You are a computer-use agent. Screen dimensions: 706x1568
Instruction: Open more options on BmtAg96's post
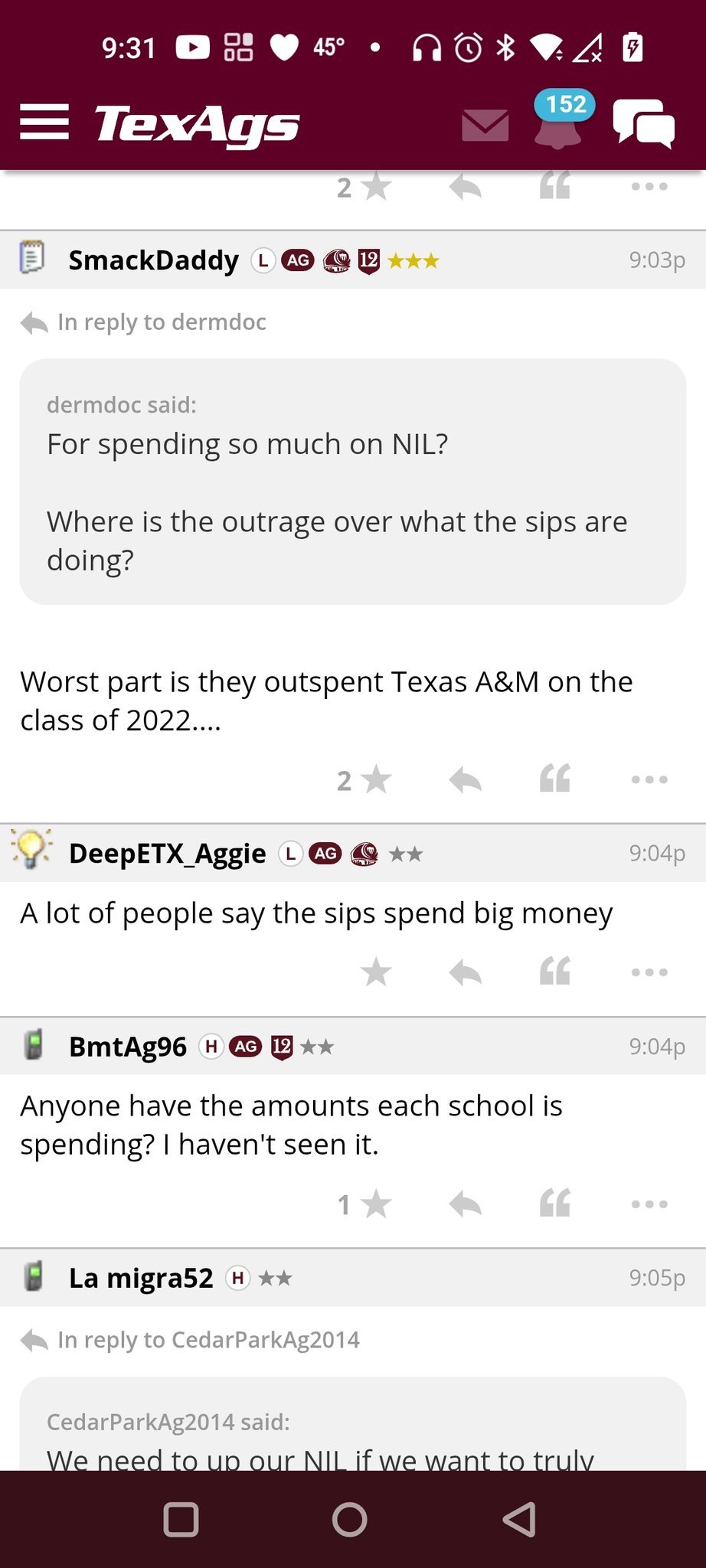coord(649,1204)
